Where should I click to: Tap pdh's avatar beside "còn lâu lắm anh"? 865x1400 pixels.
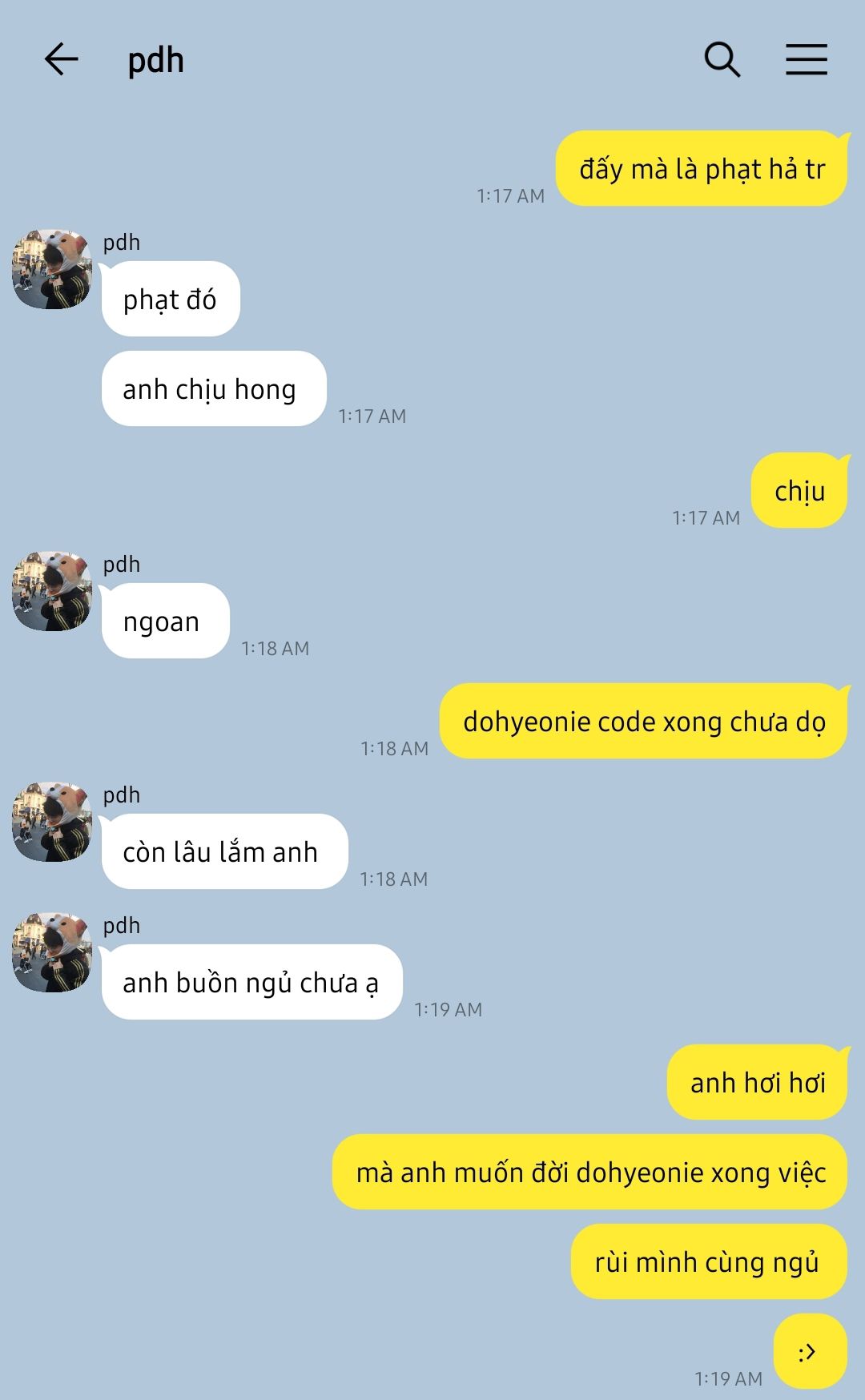pos(52,822)
